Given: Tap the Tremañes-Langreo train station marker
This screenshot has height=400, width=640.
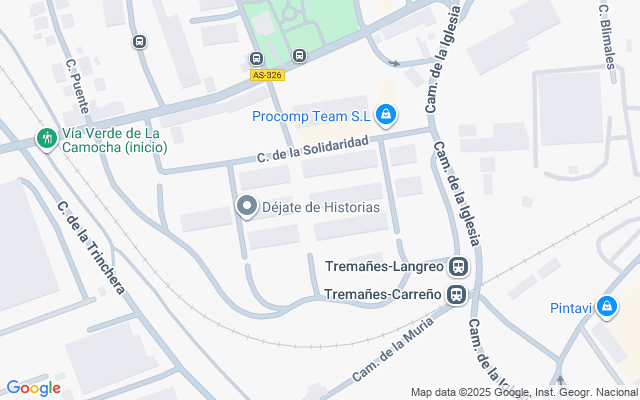Looking at the screenshot, I should 458,267.
